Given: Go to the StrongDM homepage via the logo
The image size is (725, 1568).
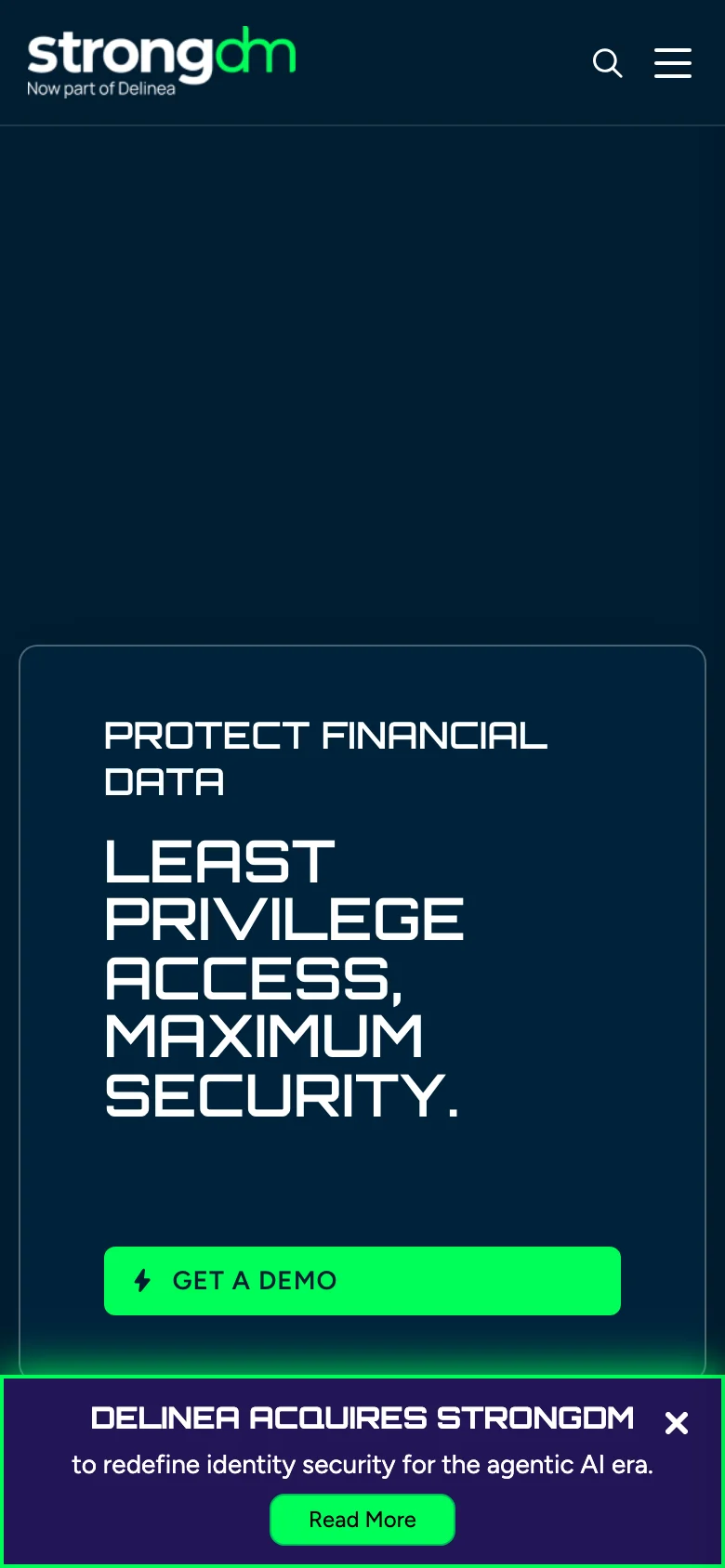Looking at the screenshot, I should pos(161,61).
